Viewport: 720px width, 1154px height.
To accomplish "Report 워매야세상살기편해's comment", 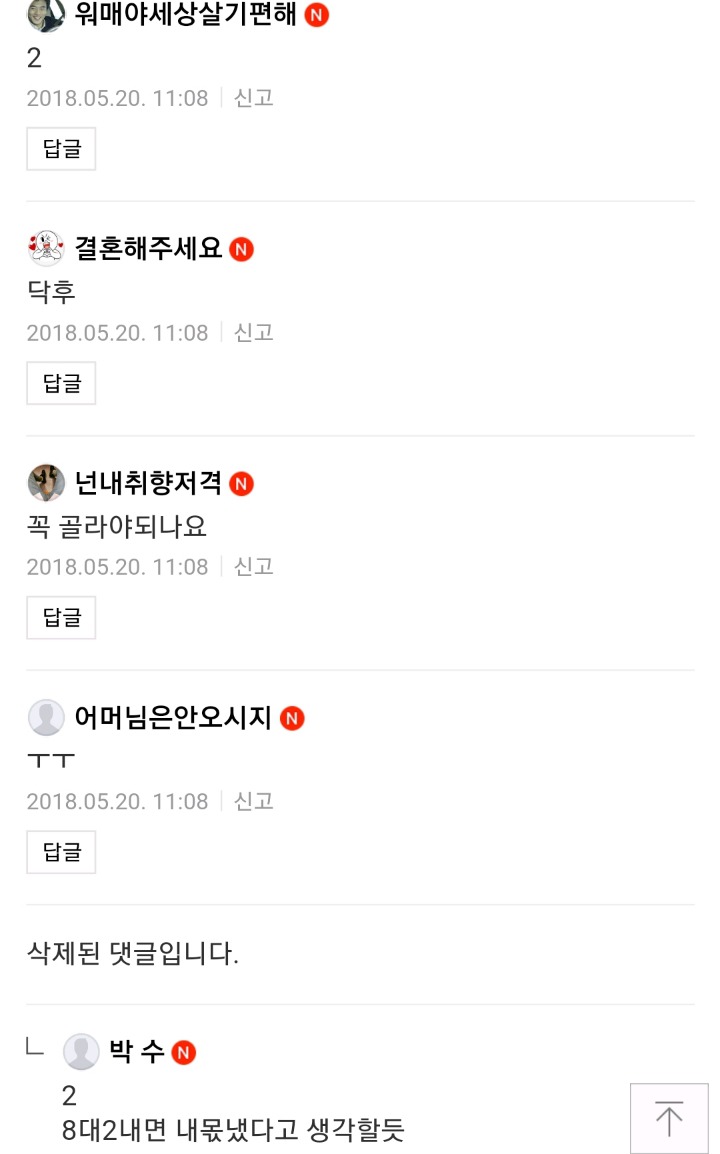I will 253,98.
